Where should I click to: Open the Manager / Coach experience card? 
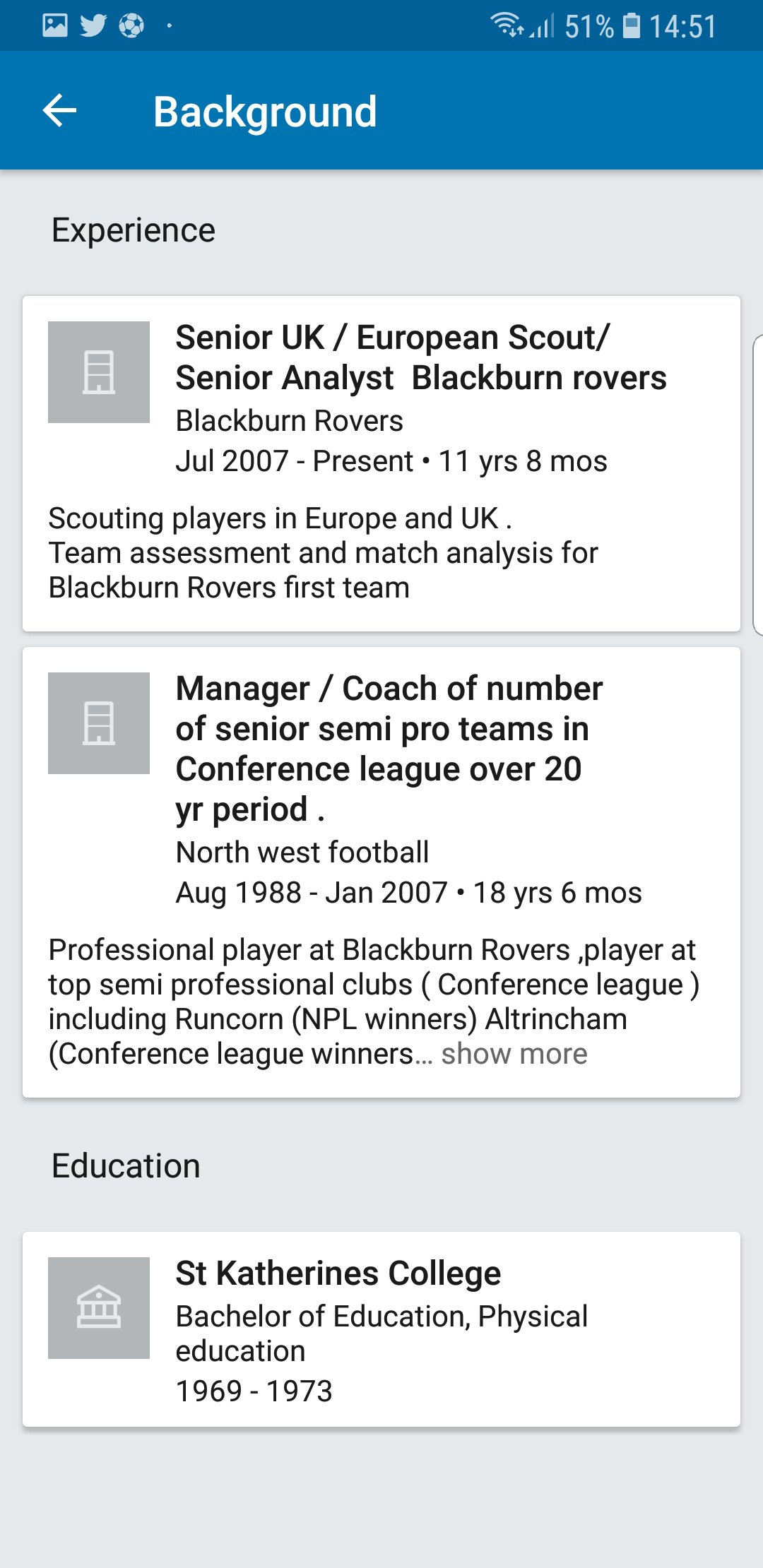click(x=381, y=872)
